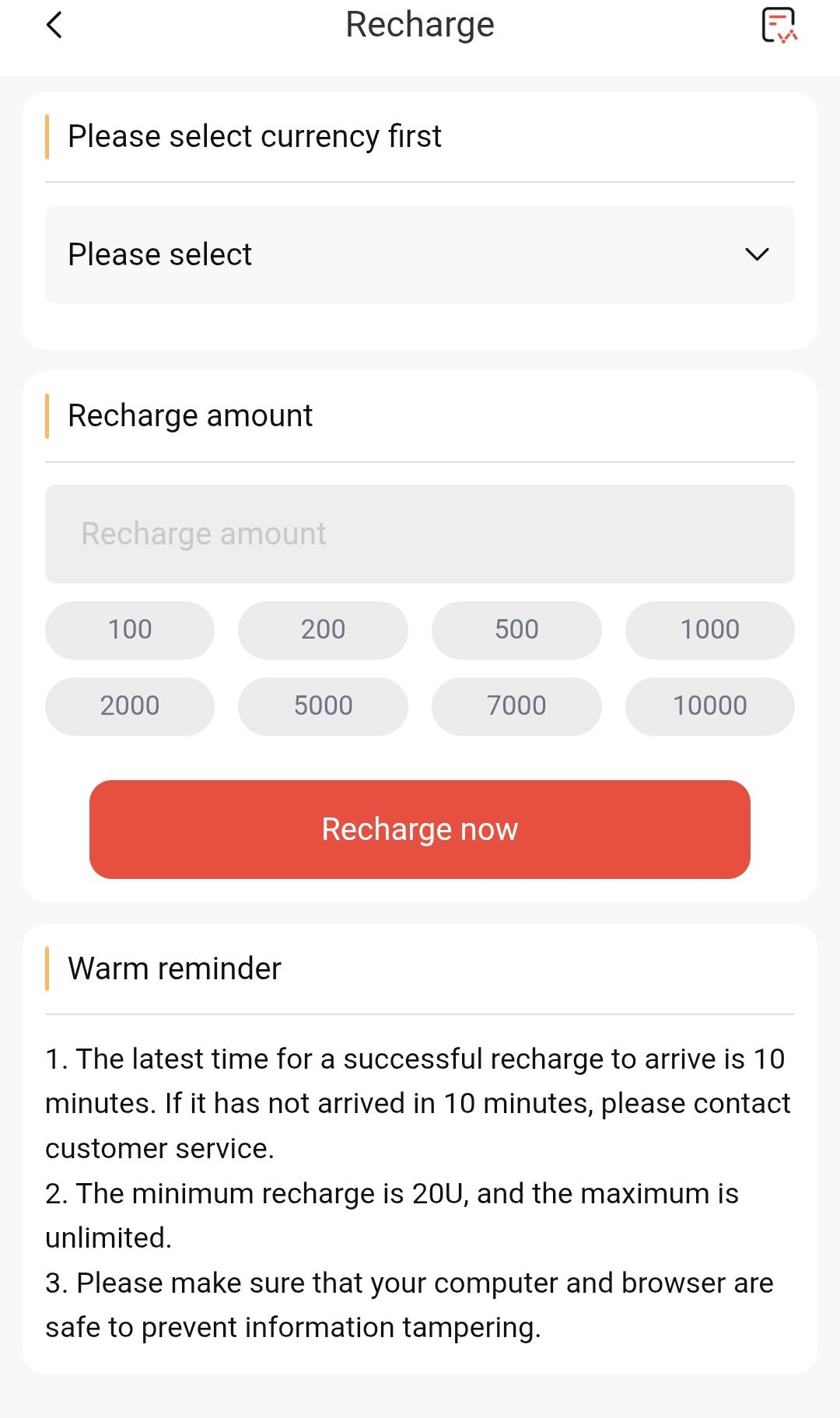
Task: Click the Recharge amount section heading
Action: click(191, 415)
